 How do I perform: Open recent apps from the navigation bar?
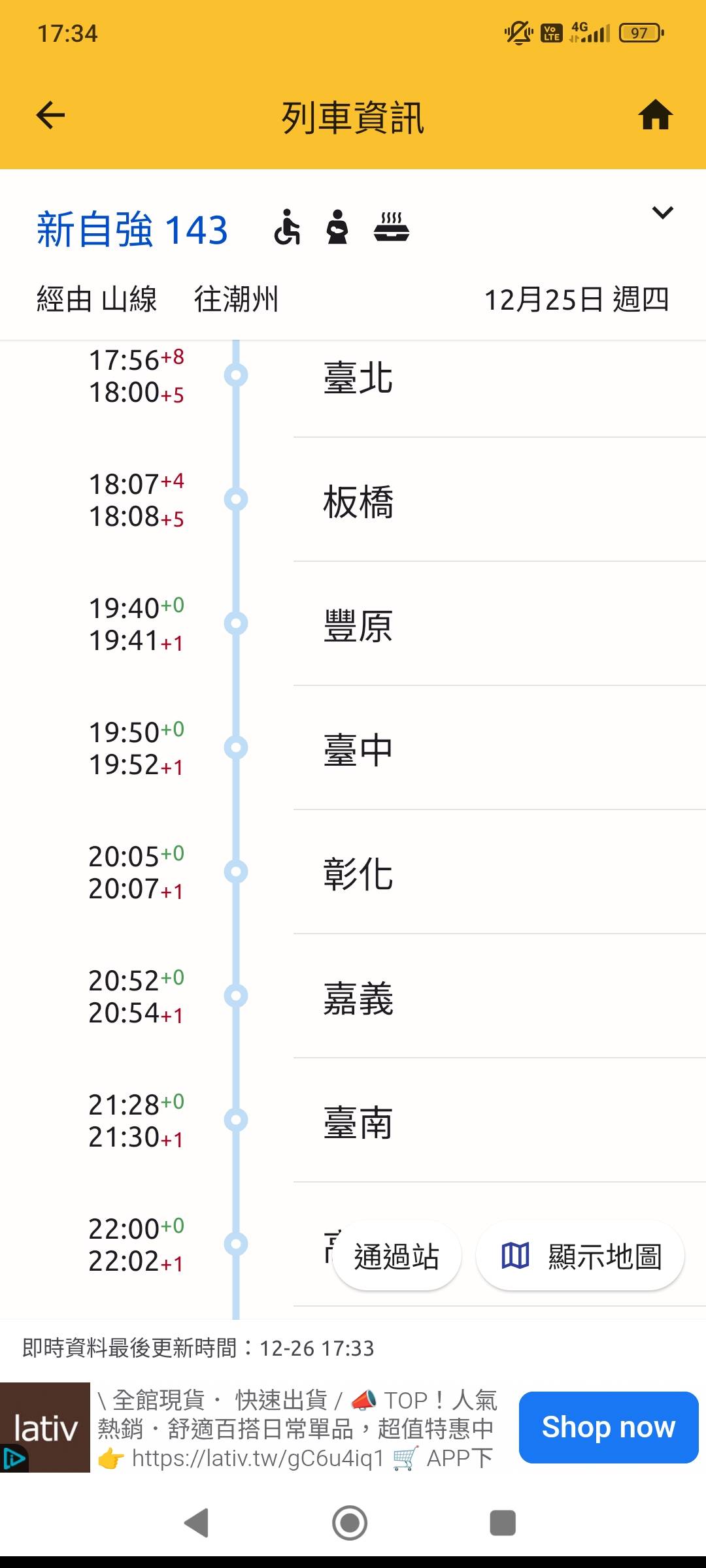[503, 1523]
